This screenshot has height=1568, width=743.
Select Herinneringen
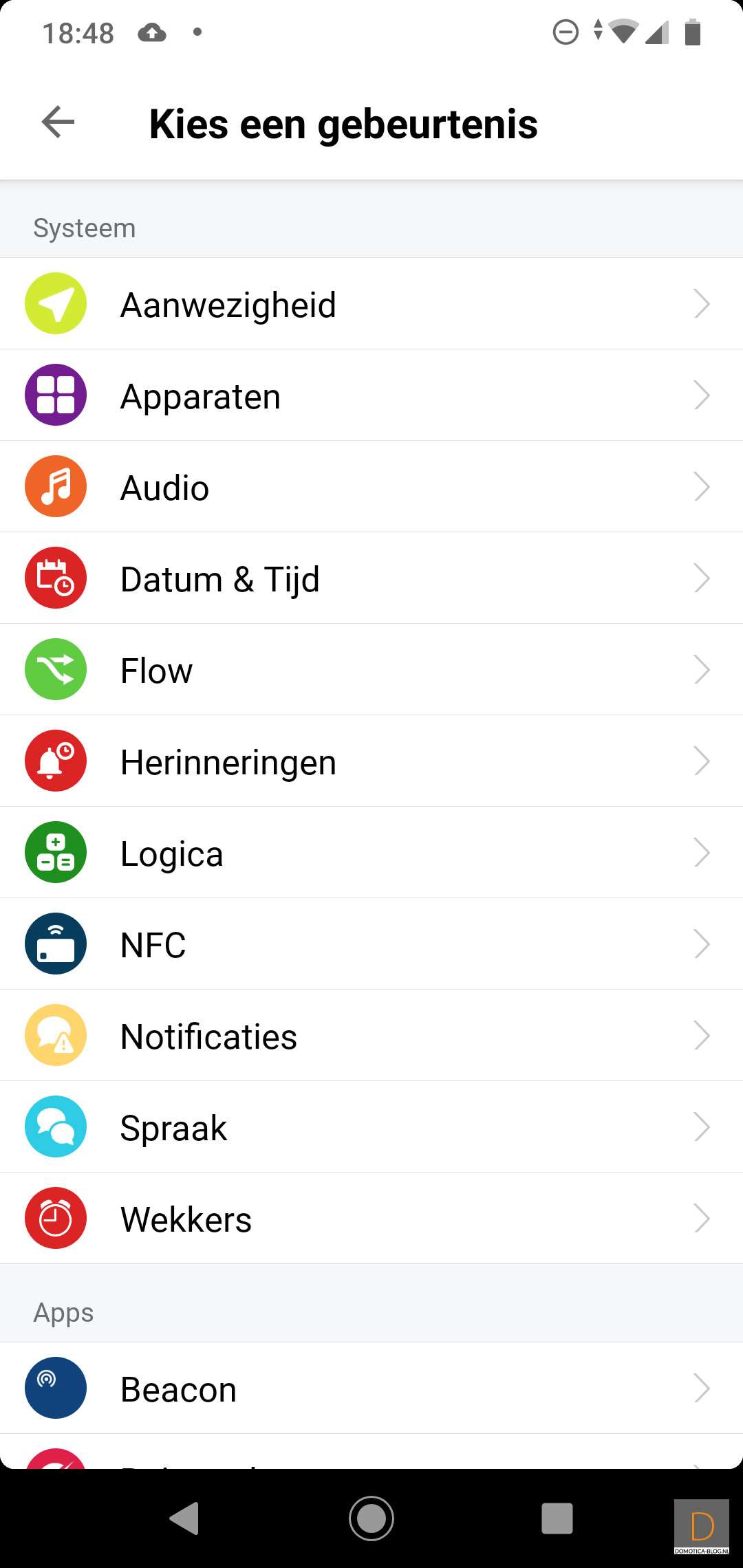click(371, 761)
